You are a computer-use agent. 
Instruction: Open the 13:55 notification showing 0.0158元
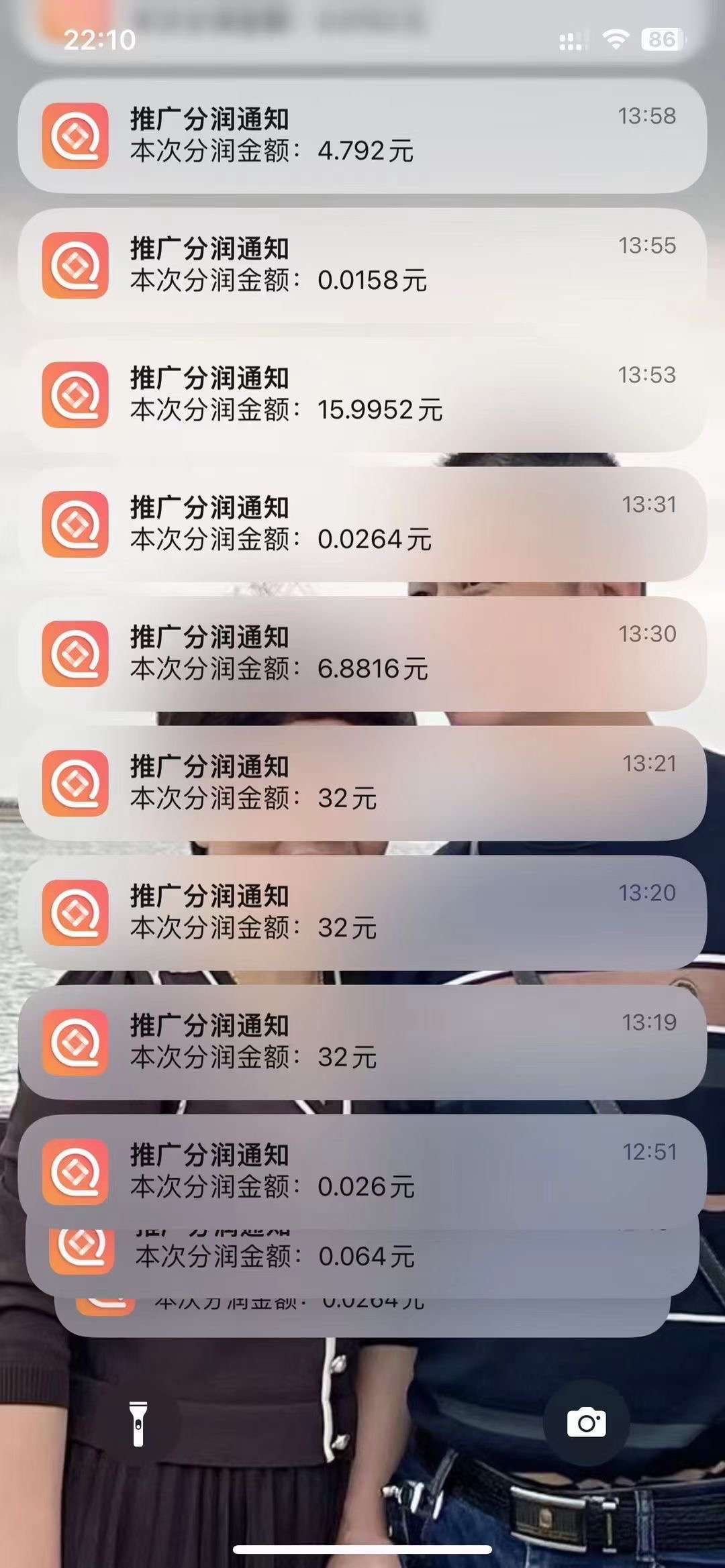(362, 266)
